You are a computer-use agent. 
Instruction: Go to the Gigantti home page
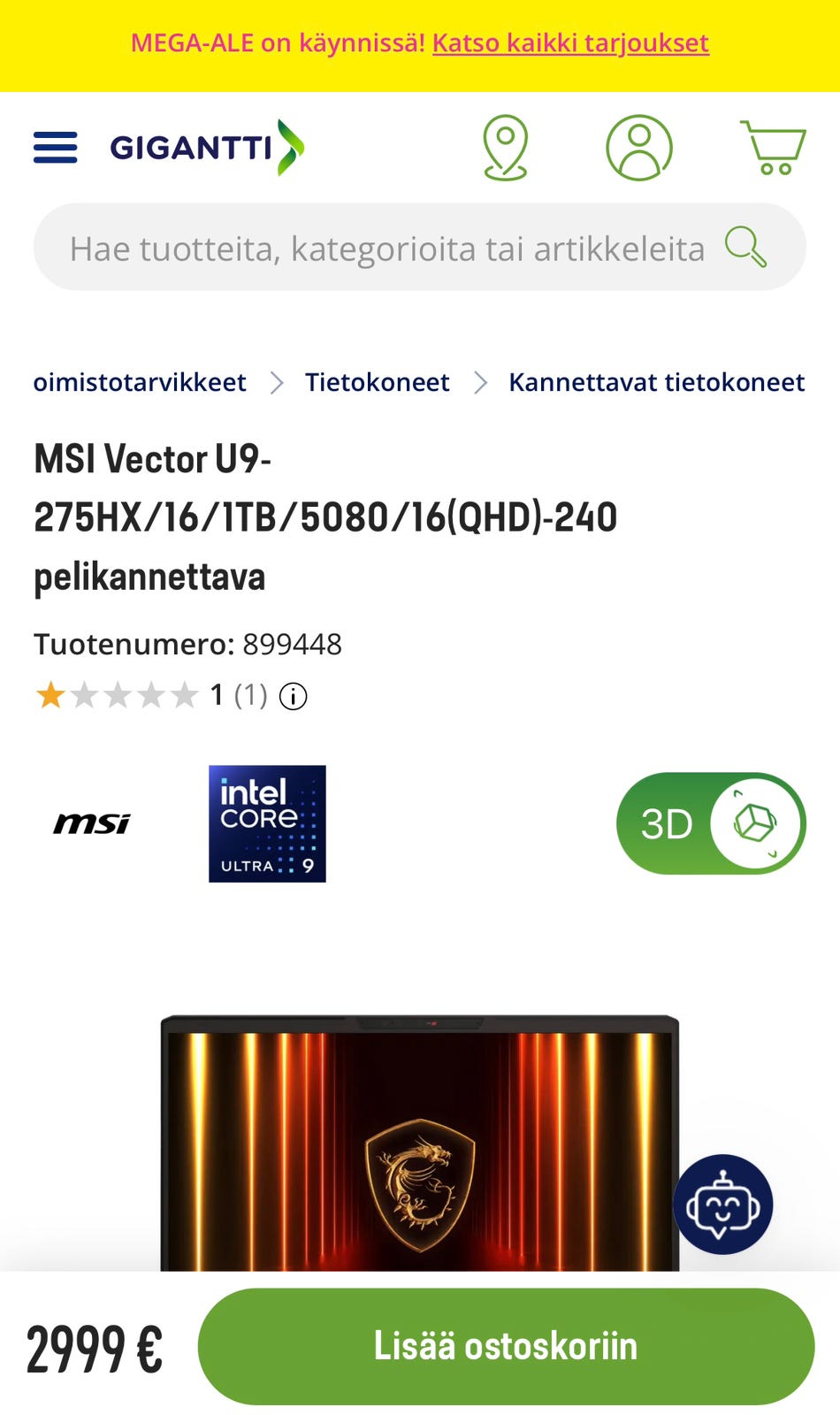(x=207, y=148)
